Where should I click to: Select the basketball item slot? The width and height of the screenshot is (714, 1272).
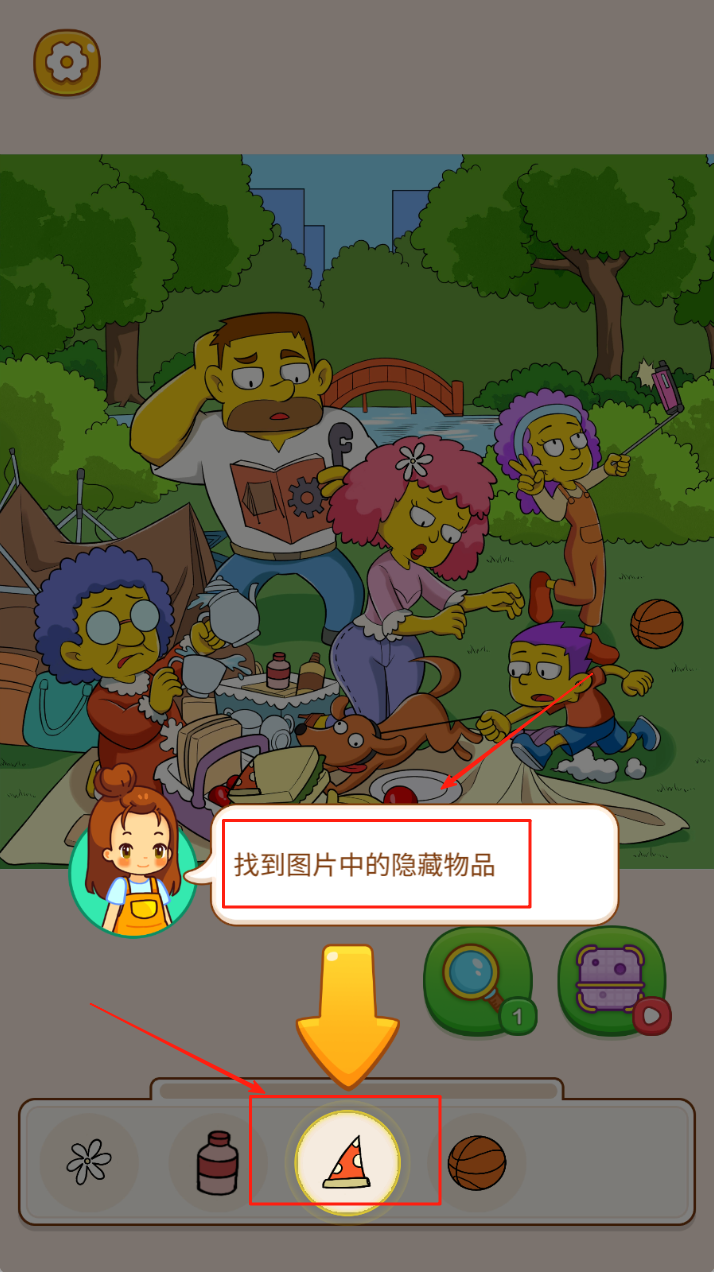(477, 1162)
